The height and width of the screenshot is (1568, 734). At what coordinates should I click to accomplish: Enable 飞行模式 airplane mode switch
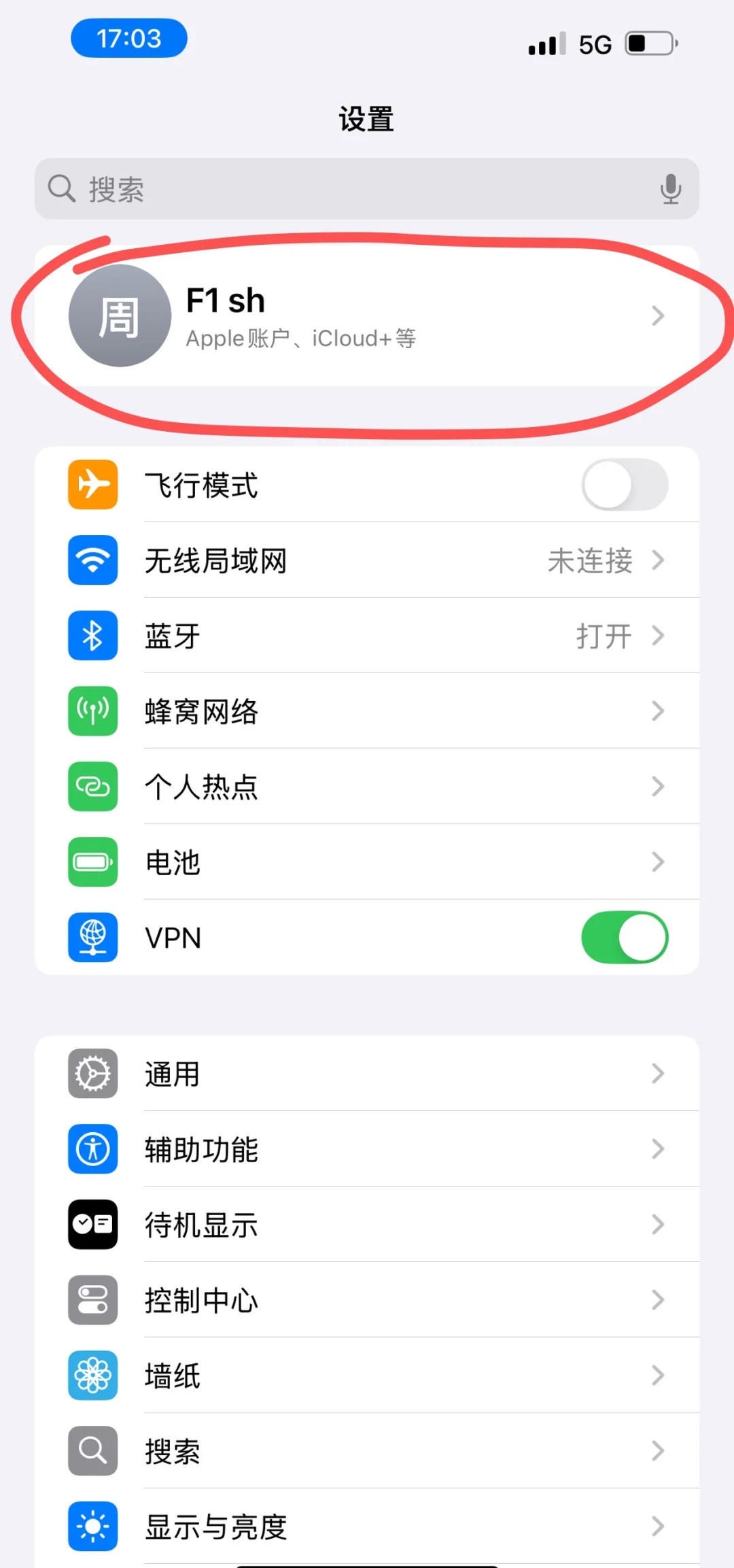click(x=625, y=485)
